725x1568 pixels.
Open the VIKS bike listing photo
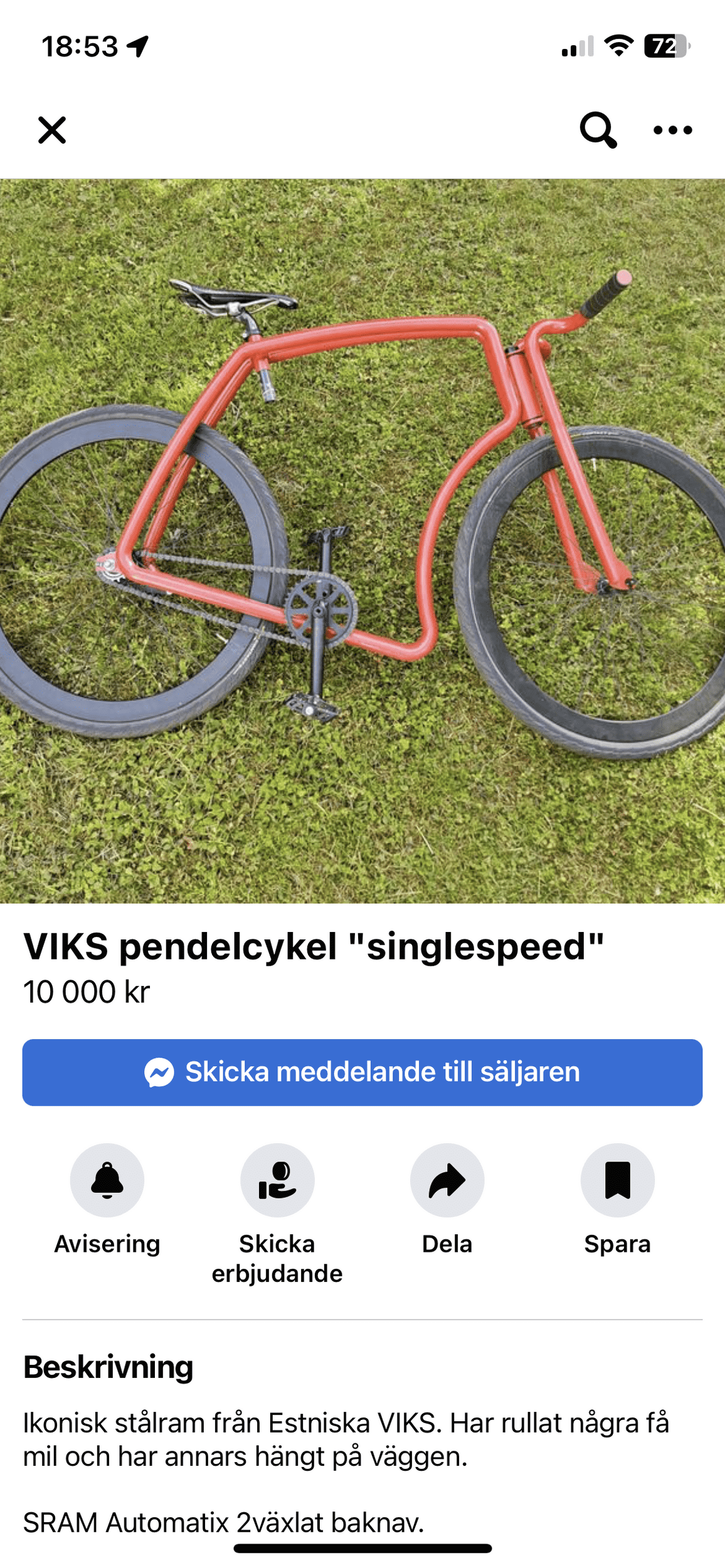tap(362, 541)
